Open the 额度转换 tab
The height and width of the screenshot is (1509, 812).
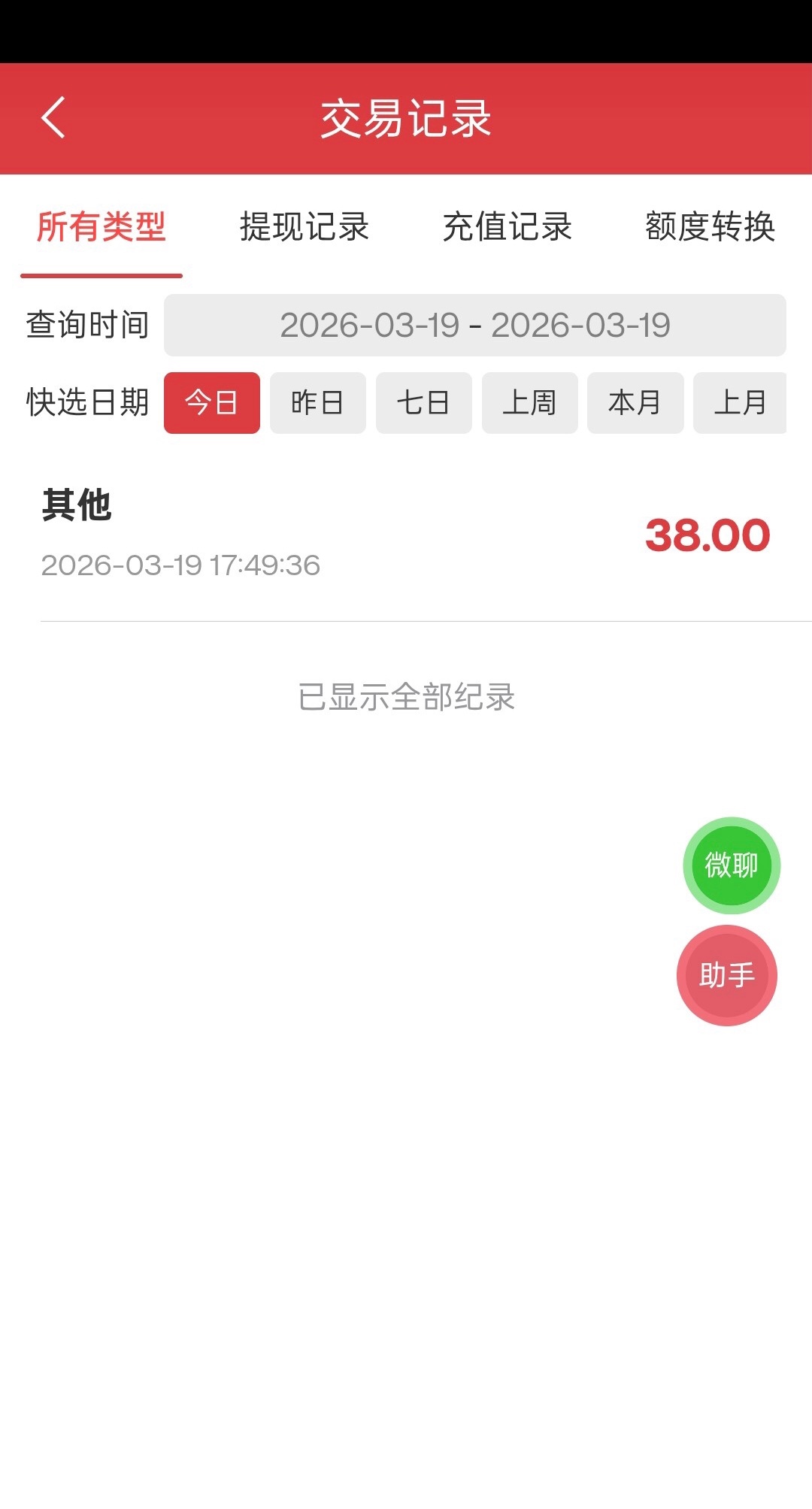710,227
